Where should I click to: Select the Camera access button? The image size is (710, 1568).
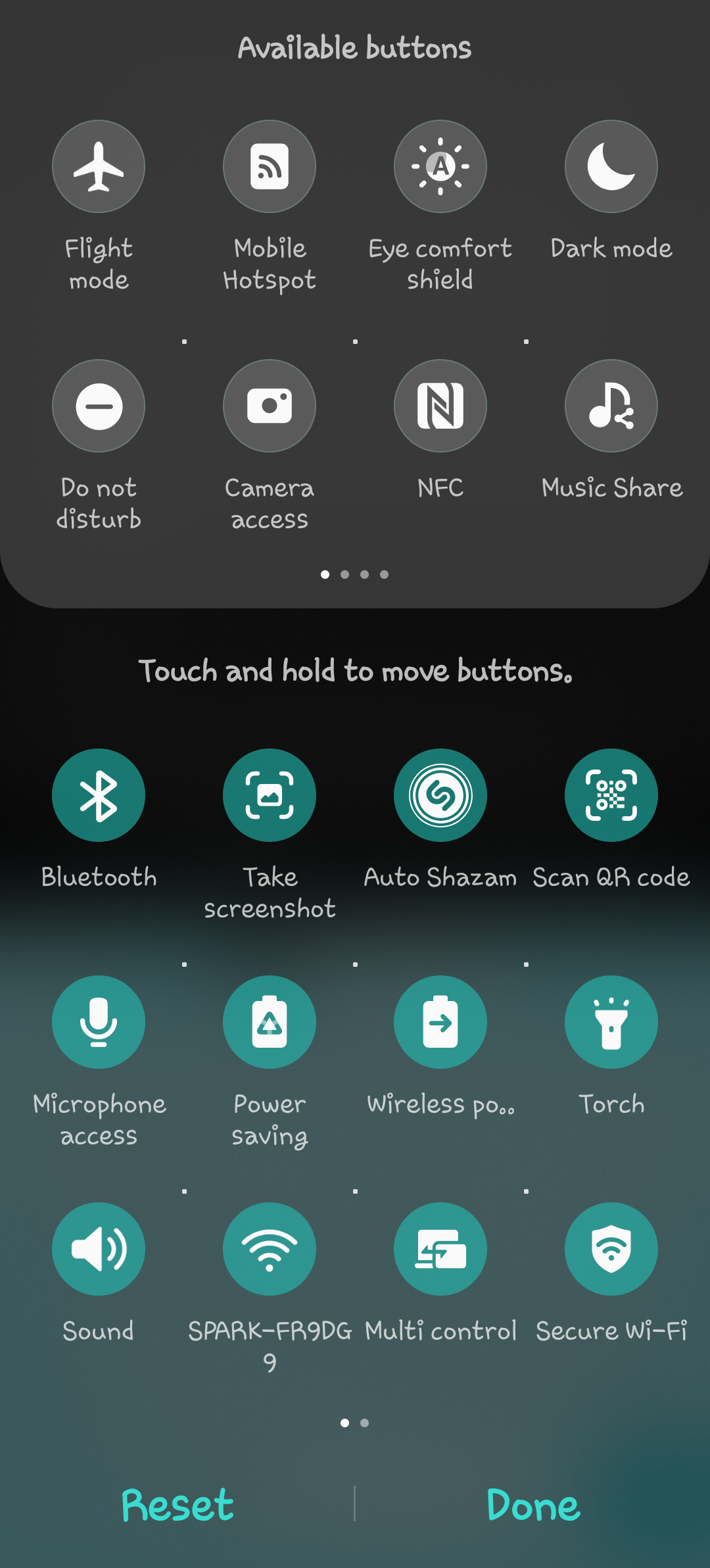pos(270,406)
